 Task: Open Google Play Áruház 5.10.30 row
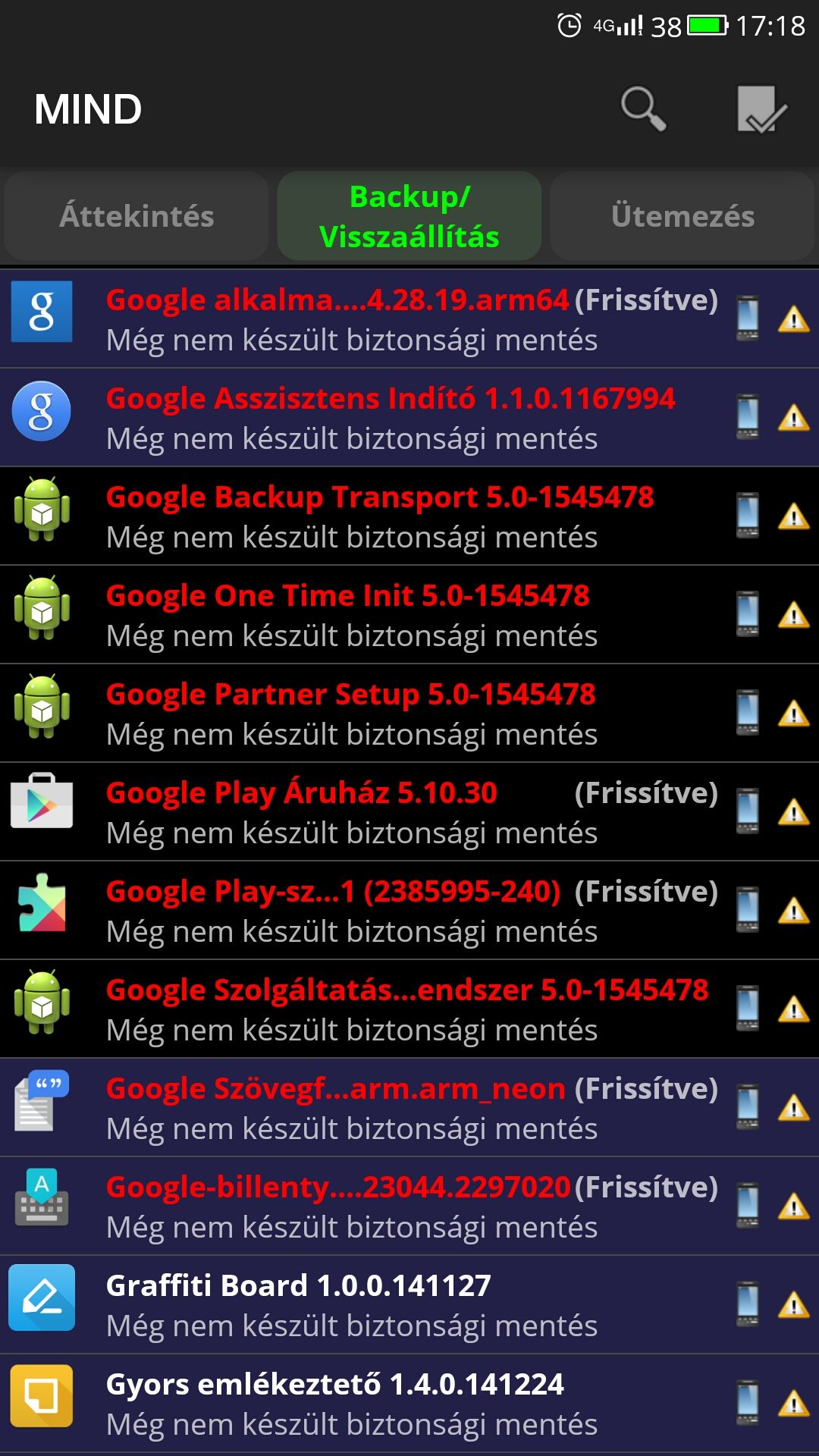409,812
